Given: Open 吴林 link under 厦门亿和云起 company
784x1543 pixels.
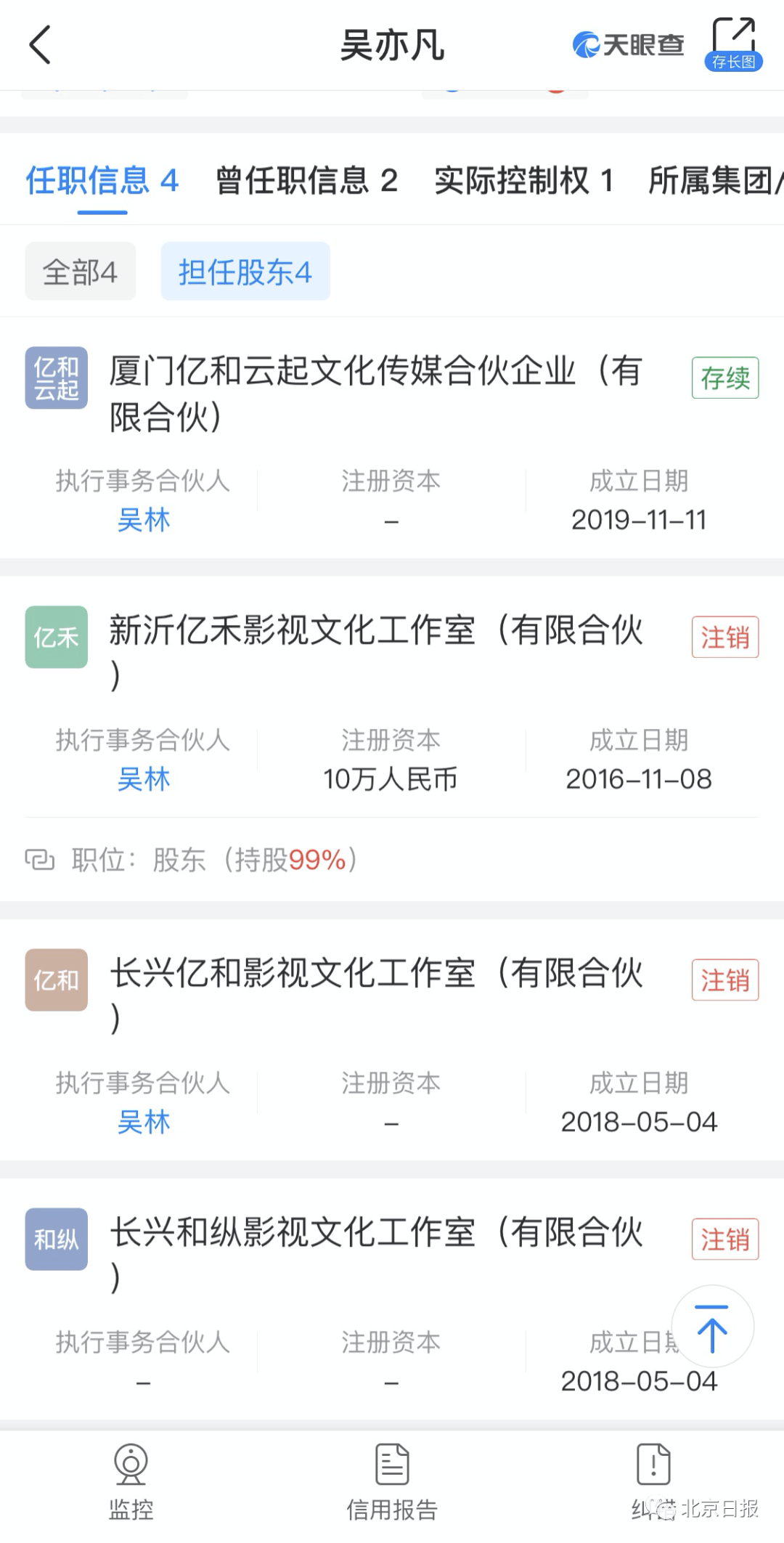Looking at the screenshot, I should click(144, 521).
